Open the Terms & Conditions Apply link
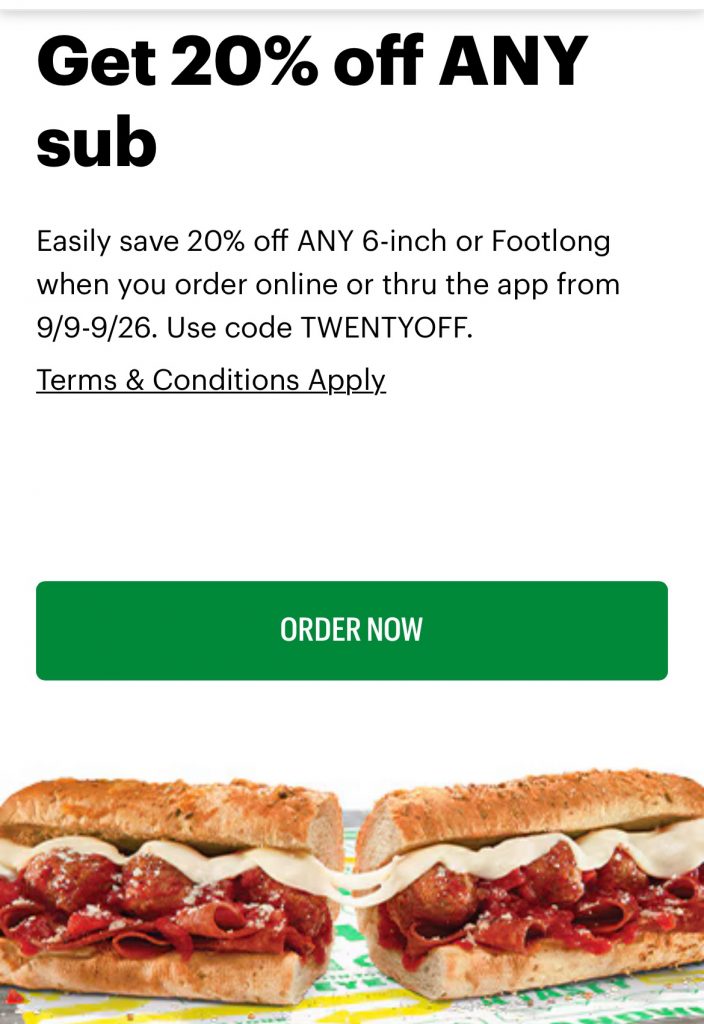 coord(211,380)
